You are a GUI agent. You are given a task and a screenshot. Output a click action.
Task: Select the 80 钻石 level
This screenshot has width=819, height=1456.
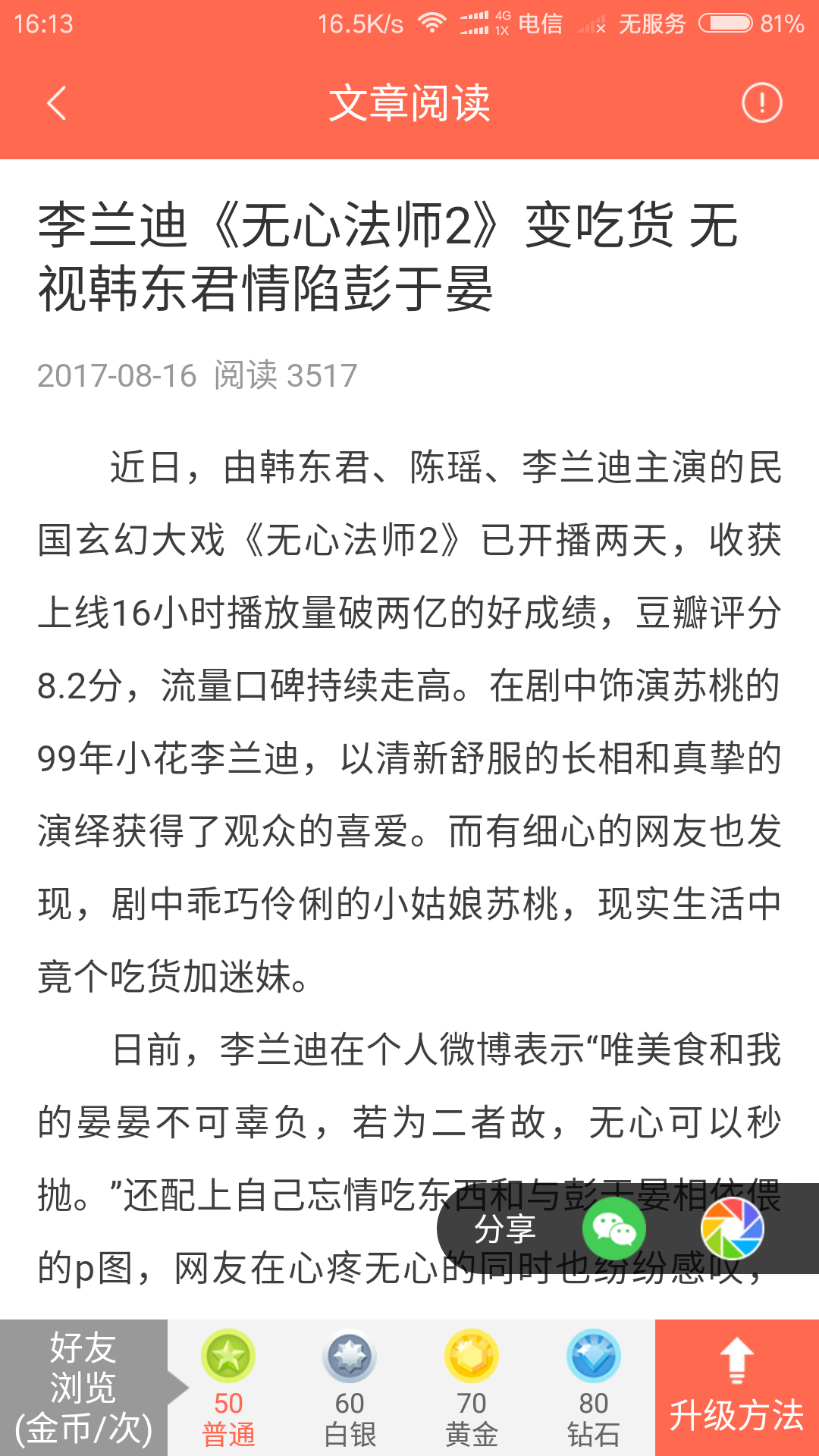pyautogui.click(x=593, y=1388)
